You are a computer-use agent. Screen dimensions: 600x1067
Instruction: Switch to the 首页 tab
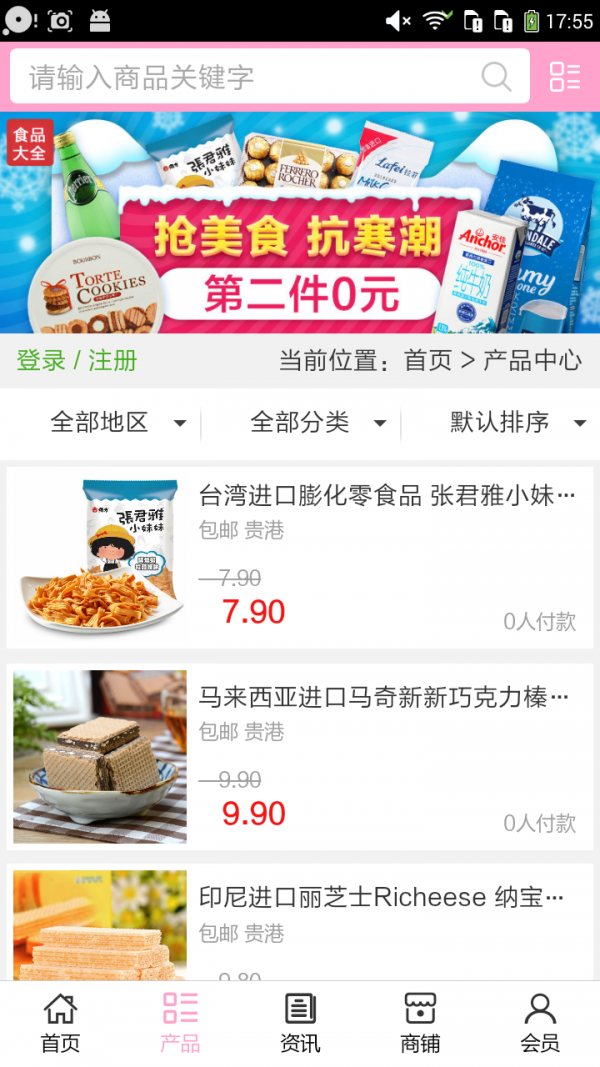click(60, 1023)
